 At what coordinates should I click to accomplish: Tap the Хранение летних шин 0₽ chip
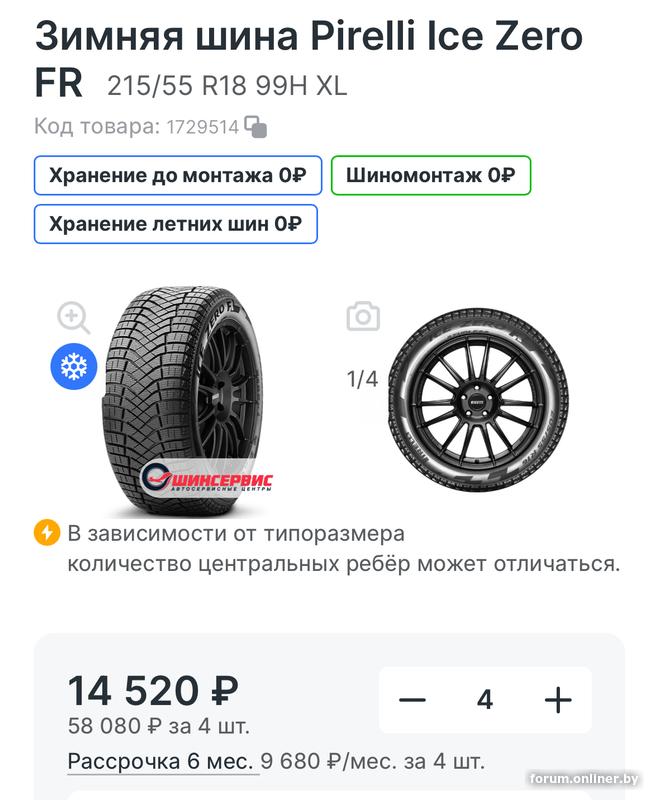(x=176, y=223)
